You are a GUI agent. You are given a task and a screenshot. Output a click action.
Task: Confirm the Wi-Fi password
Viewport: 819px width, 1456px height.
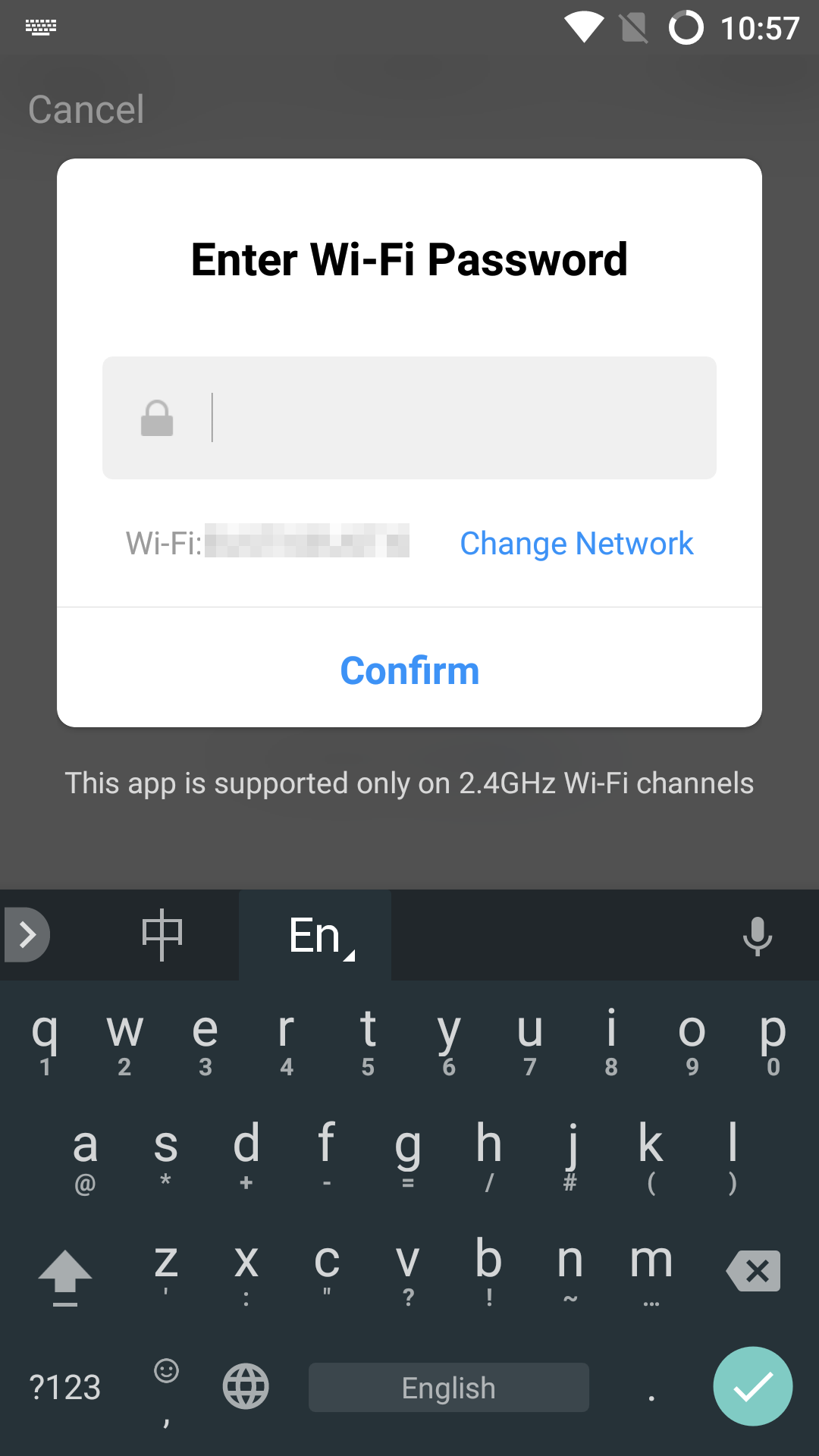(x=409, y=670)
